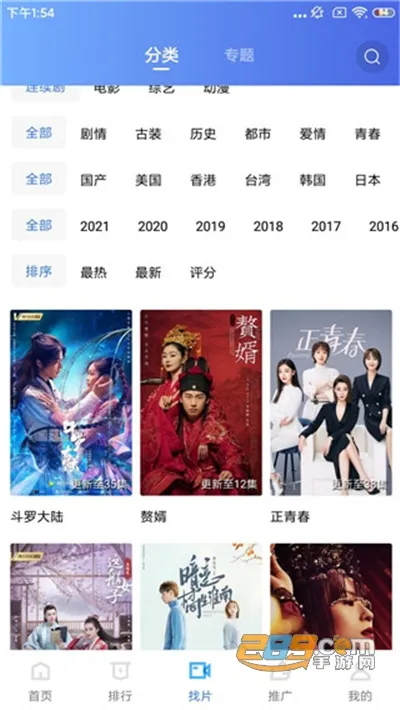Select the 历史 genre filter
The image size is (400, 710).
203,134
